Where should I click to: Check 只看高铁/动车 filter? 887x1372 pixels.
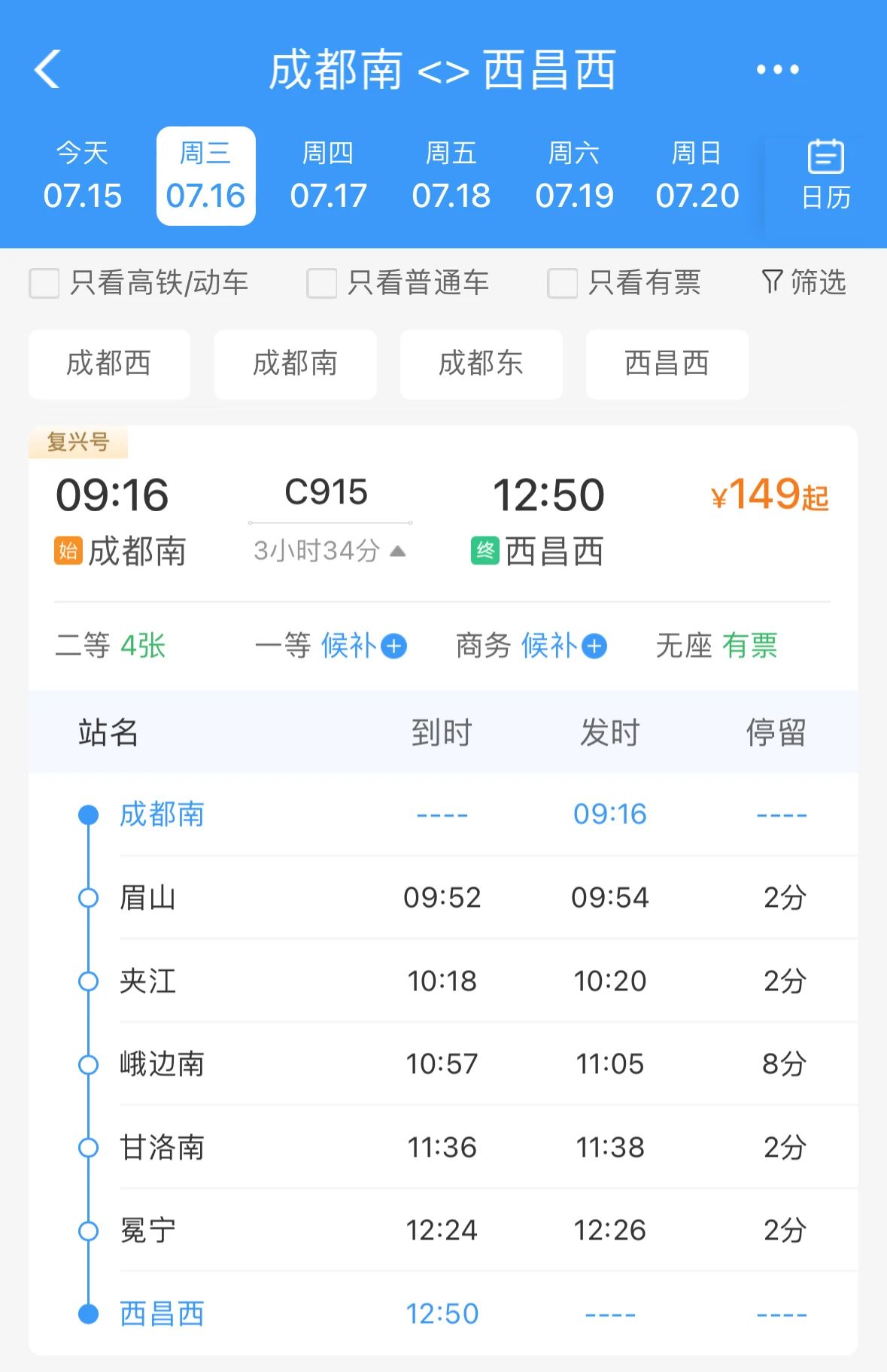[44, 284]
